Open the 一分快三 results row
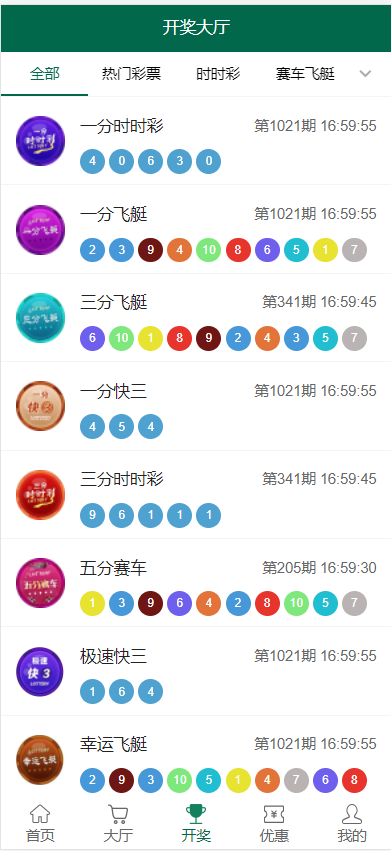Viewport: 391px width, 851px height. (196, 407)
